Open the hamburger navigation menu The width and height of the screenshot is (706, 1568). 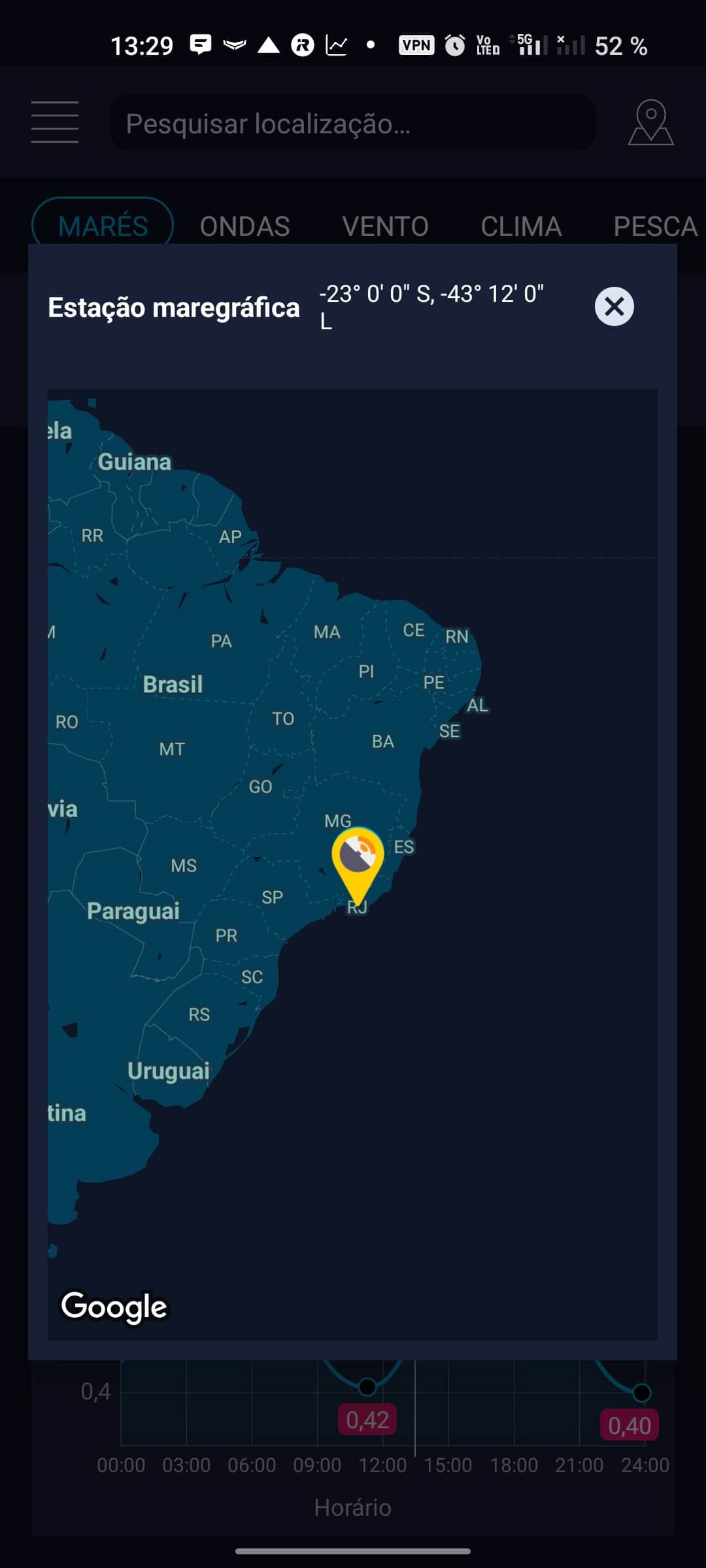(x=55, y=123)
